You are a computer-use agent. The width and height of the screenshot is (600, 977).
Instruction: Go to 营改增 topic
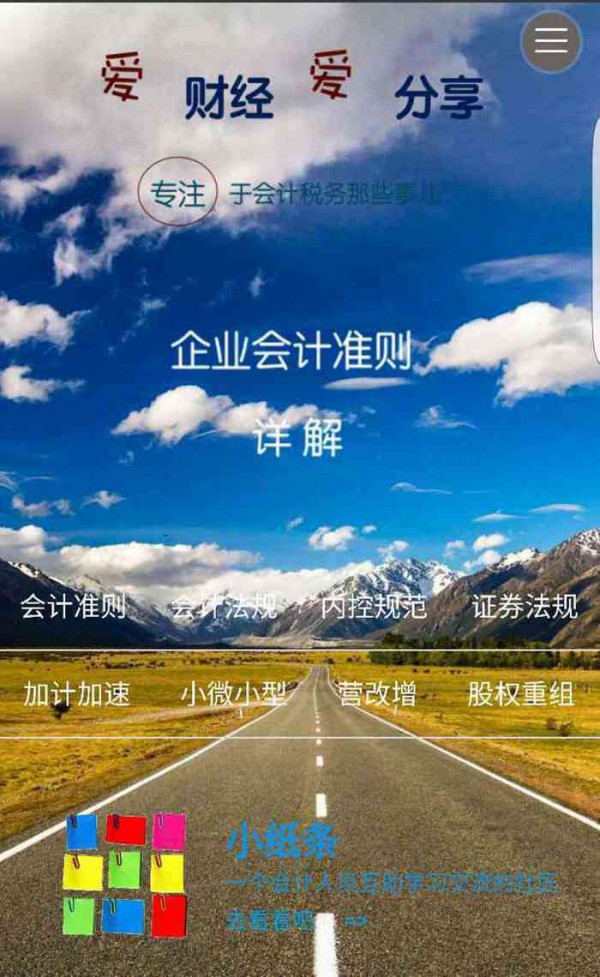(377, 695)
